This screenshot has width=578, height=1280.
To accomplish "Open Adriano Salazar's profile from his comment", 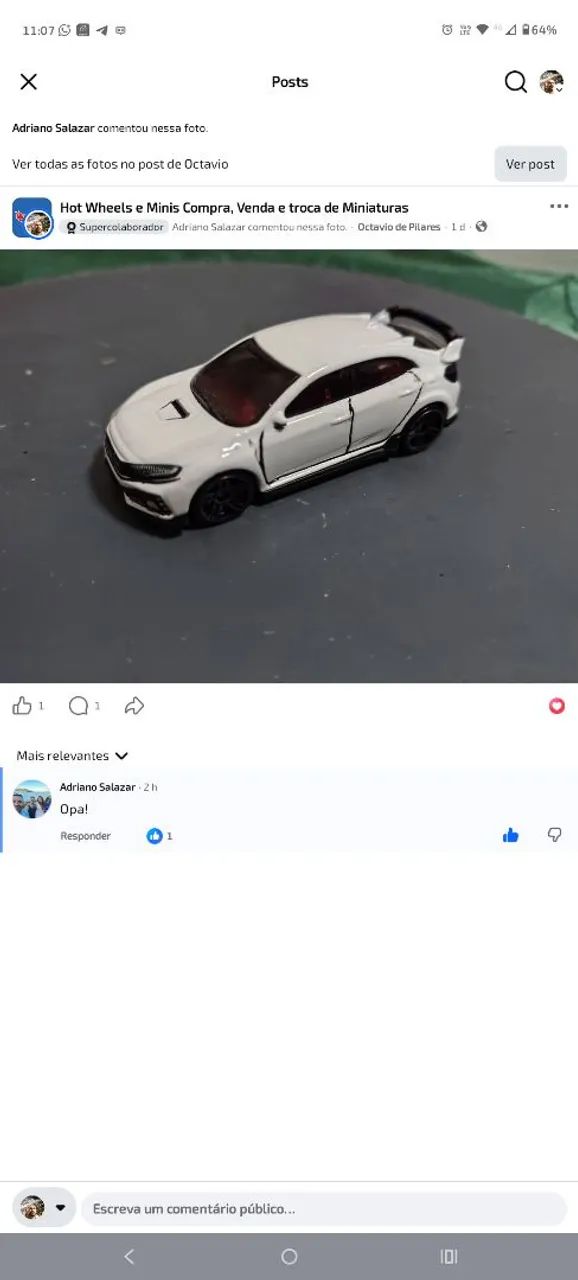I will tap(97, 787).
